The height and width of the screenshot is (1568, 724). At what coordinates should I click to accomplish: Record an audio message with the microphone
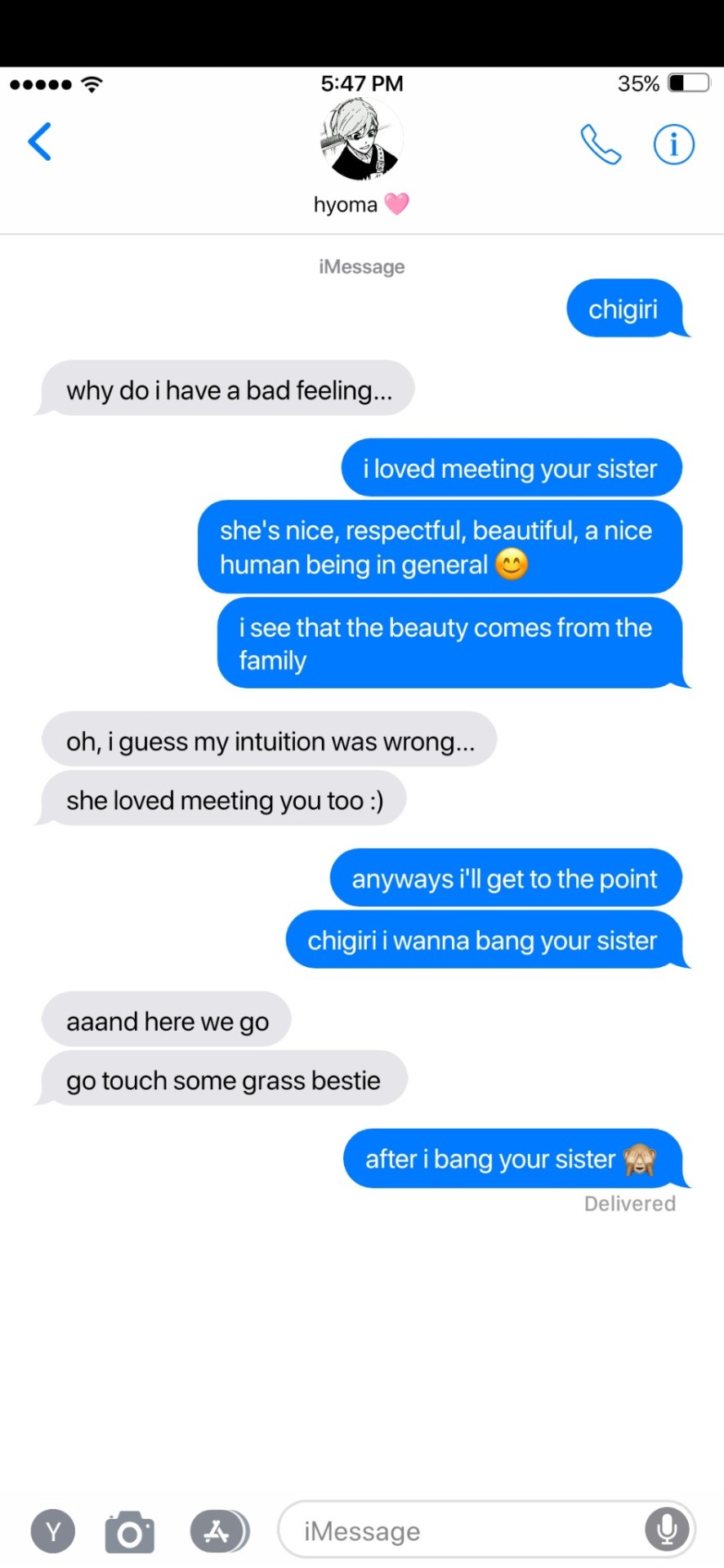(667, 1530)
